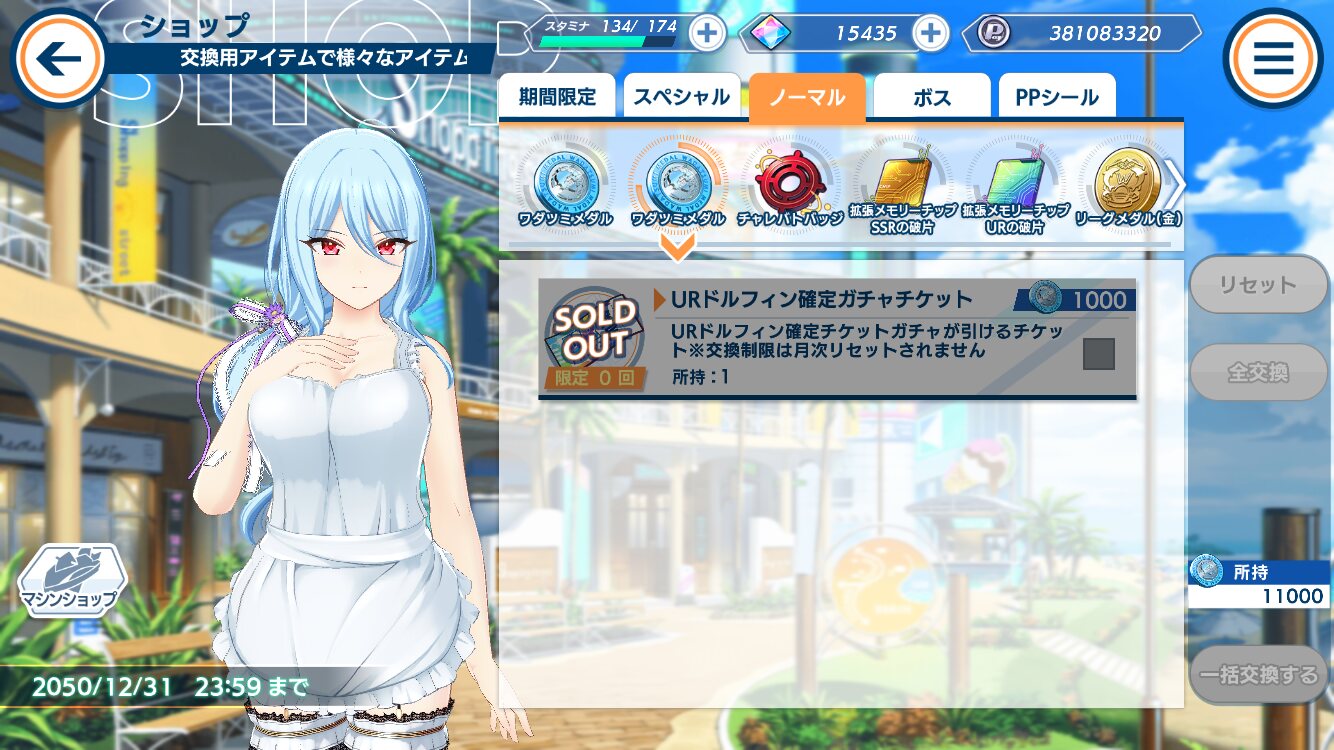Image resolution: width=1334 pixels, height=750 pixels.
Task: Tick the checkbox on URドルフィン確定ガチャチケット
Action: (1098, 353)
